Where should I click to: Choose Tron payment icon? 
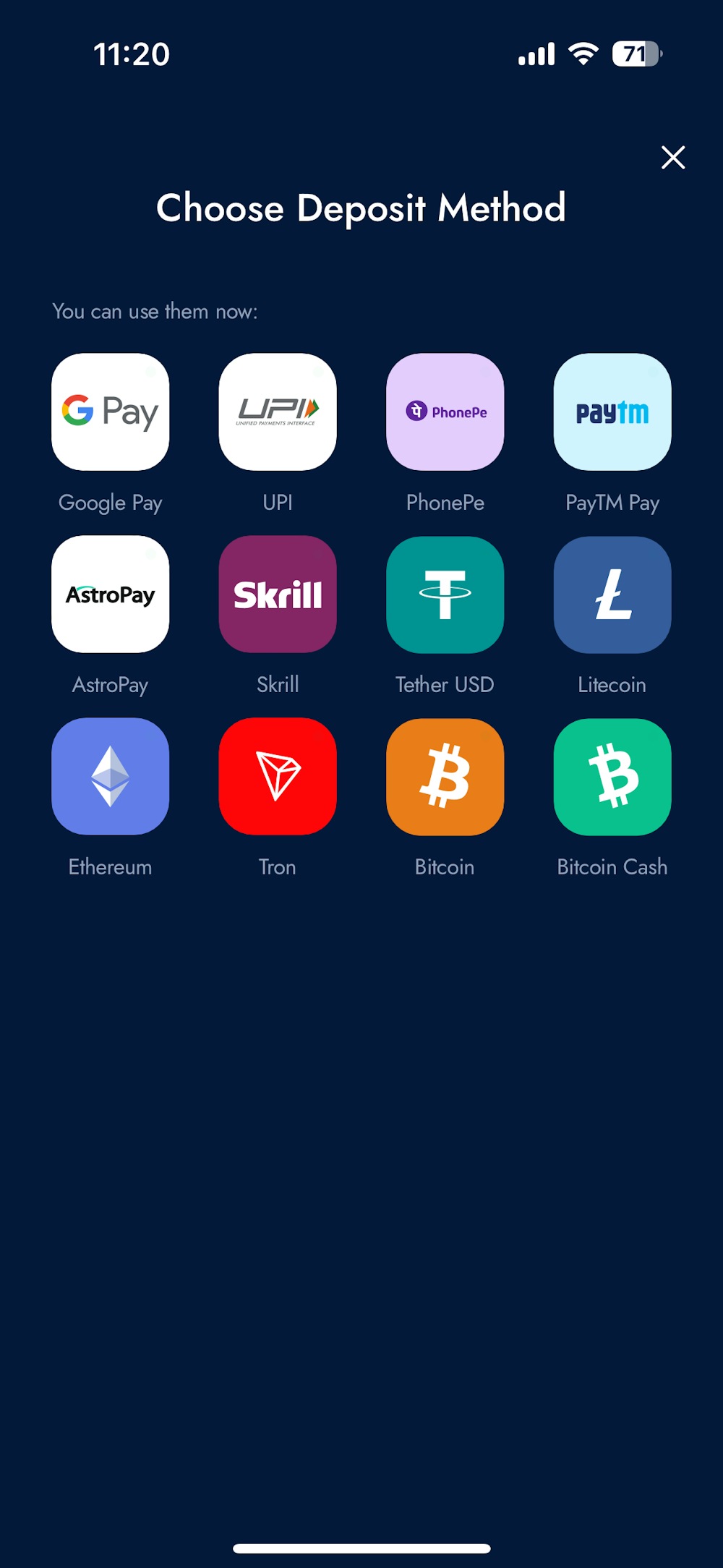click(278, 776)
